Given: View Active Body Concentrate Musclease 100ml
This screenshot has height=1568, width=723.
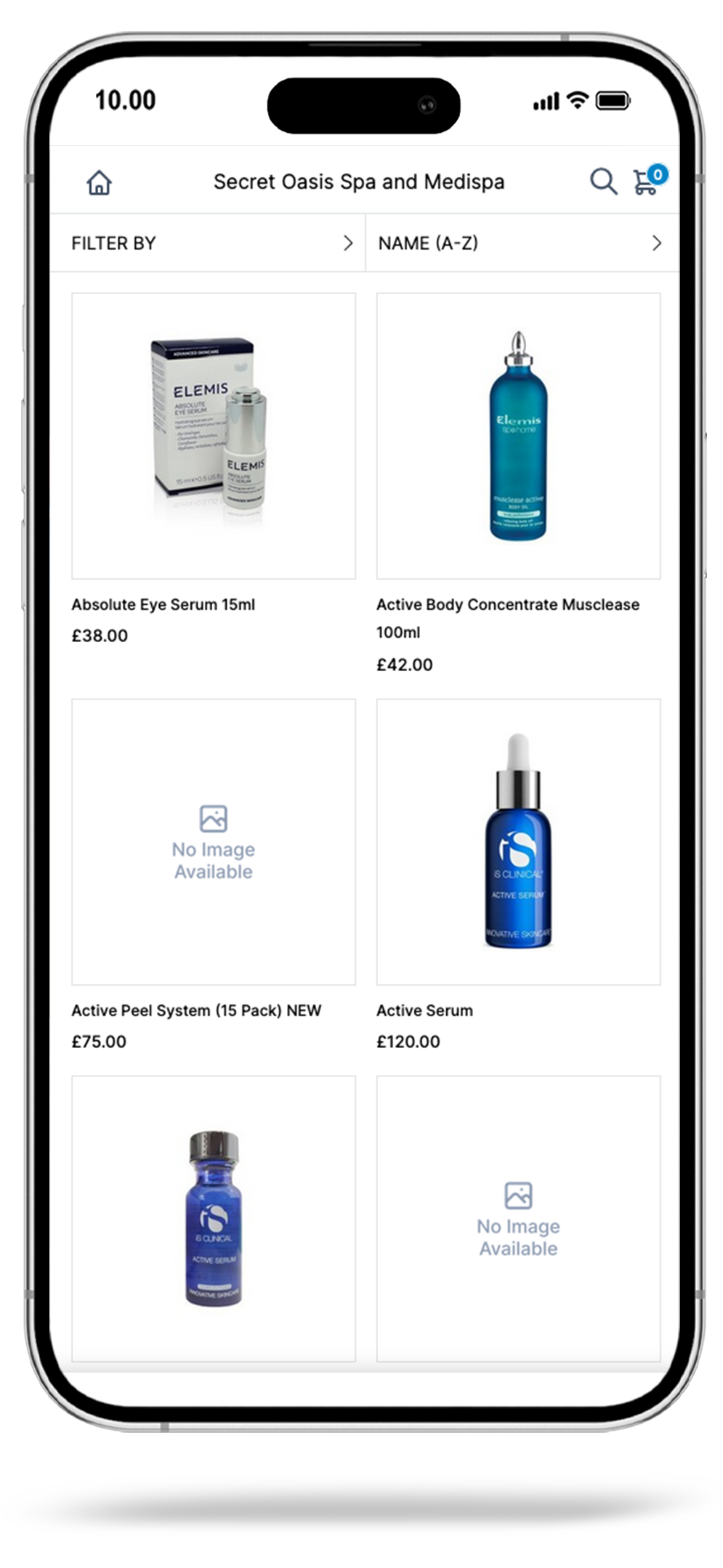Looking at the screenshot, I should (518, 436).
